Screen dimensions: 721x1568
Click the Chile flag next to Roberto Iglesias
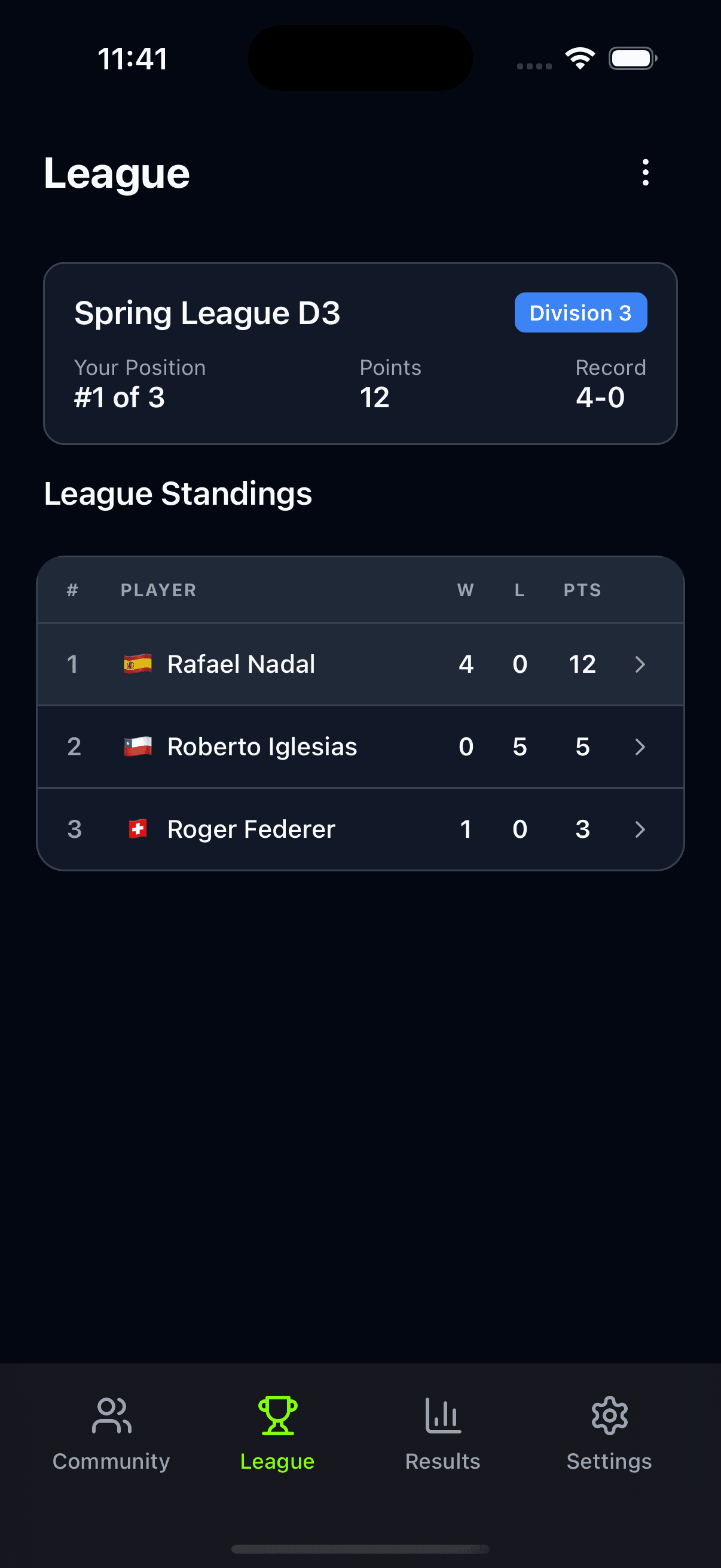(x=139, y=746)
